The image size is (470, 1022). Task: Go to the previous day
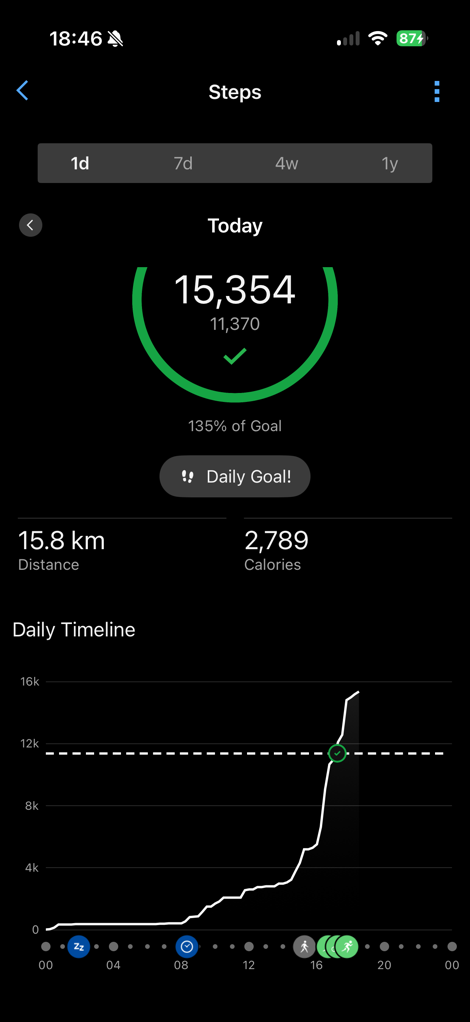tap(31, 226)
